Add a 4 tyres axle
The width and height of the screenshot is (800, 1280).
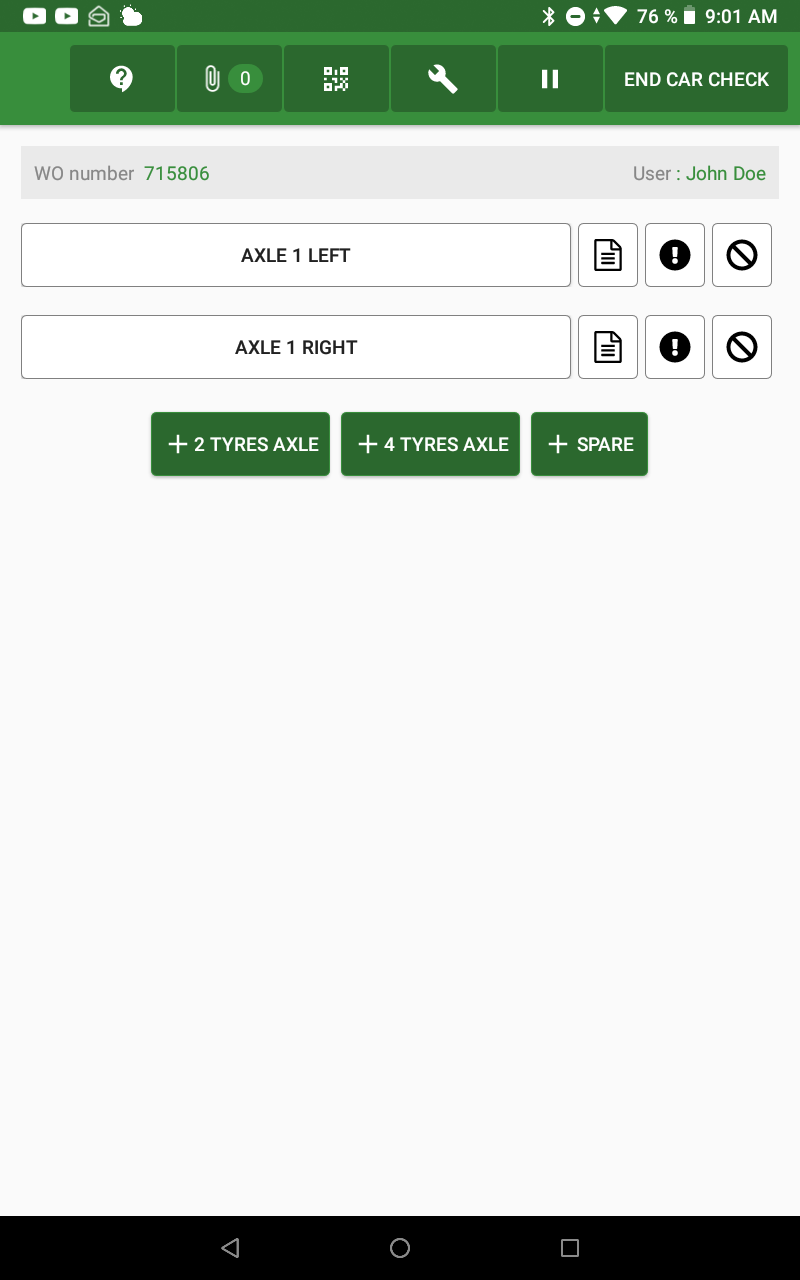pos(430,444)
